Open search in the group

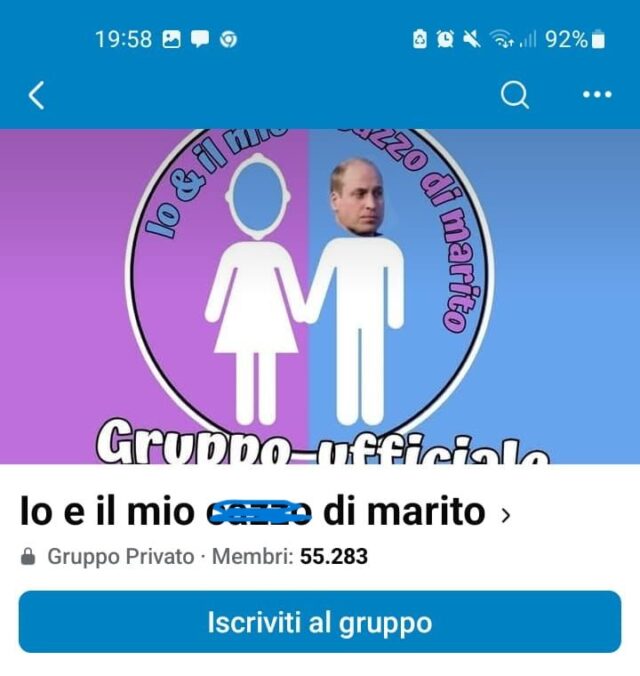tap(515, 95)
